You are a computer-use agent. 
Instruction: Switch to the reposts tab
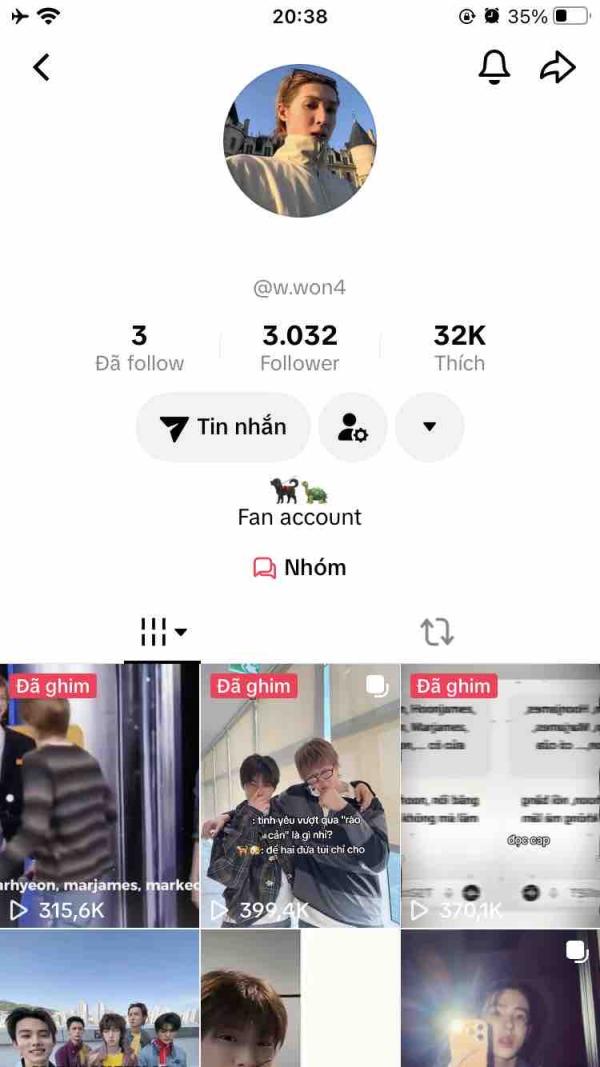click(x=437, y=632)
